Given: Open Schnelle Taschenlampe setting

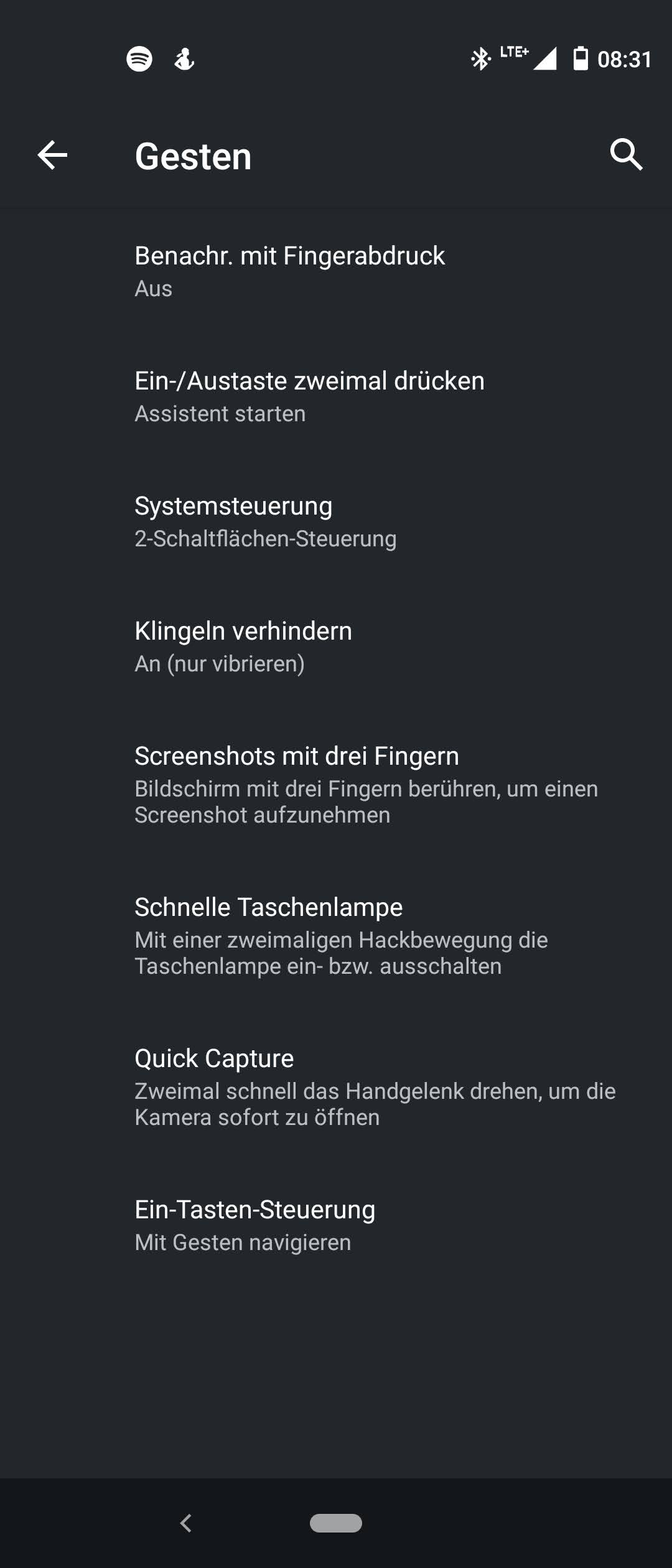Looking at the screenshot, I should click(x=336, y=936).
